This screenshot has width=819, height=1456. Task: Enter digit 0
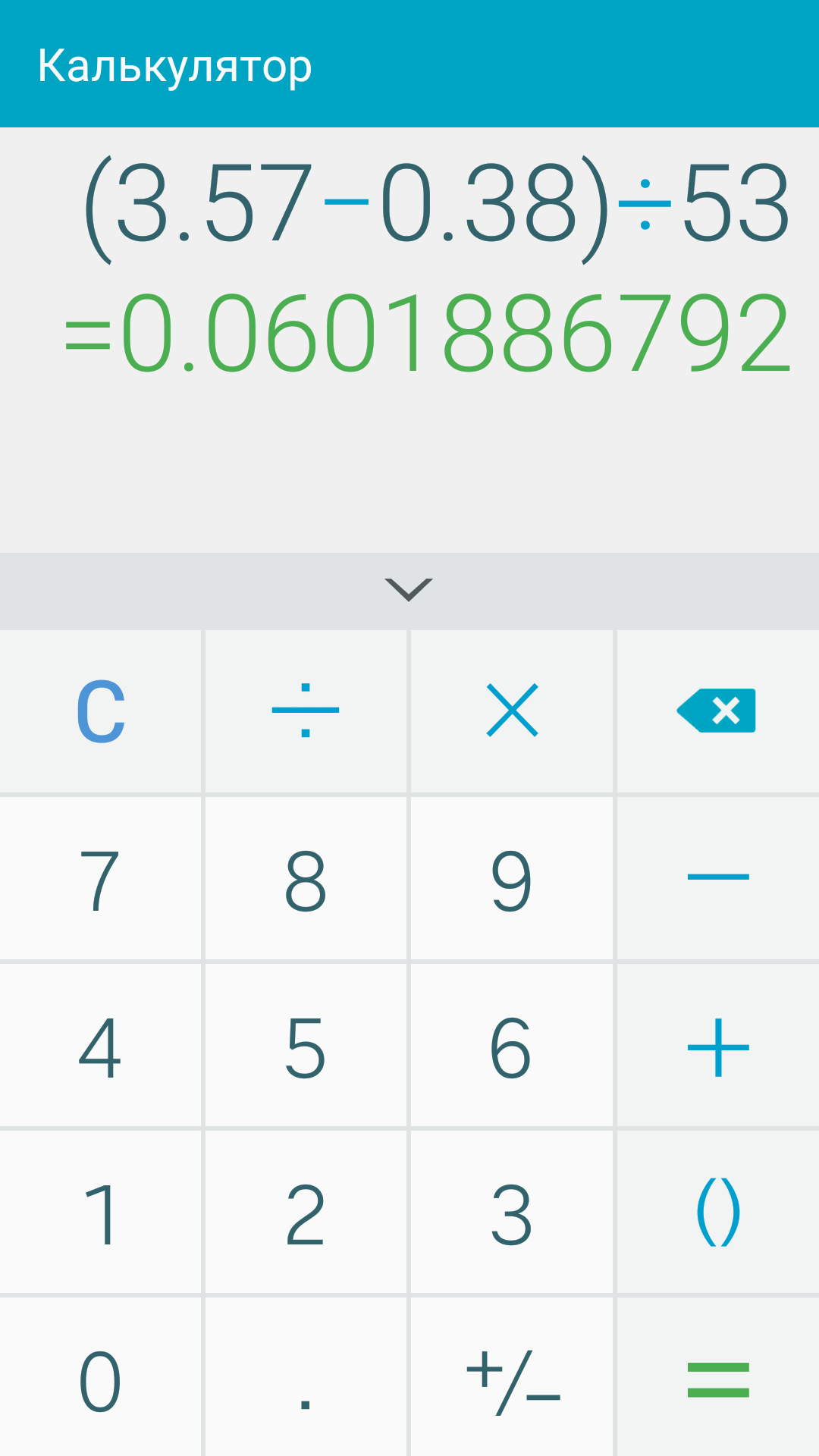101,1377
